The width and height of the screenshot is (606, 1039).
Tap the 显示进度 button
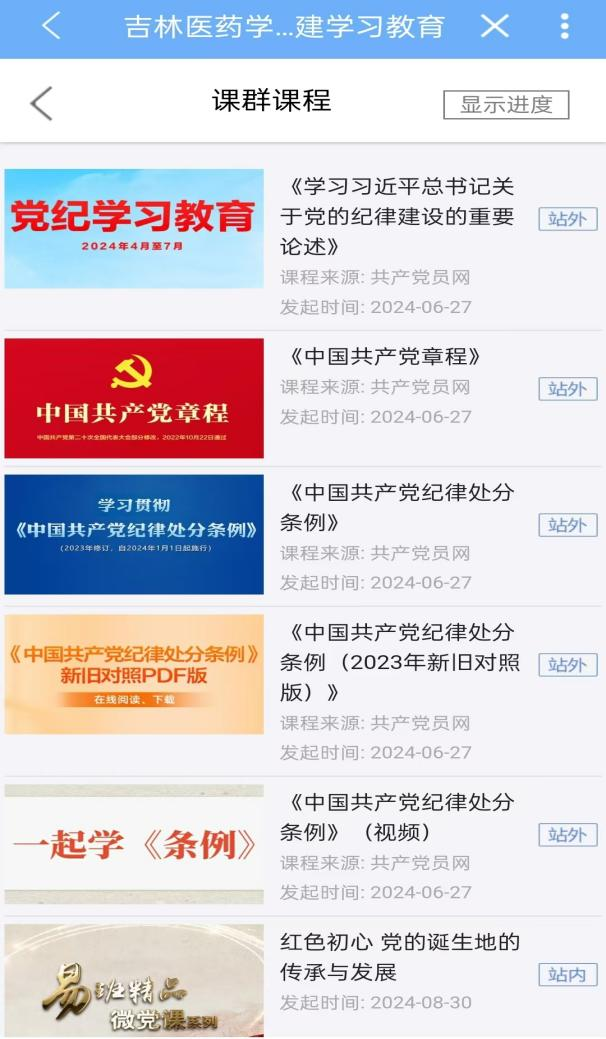click(x=506, y=105)
